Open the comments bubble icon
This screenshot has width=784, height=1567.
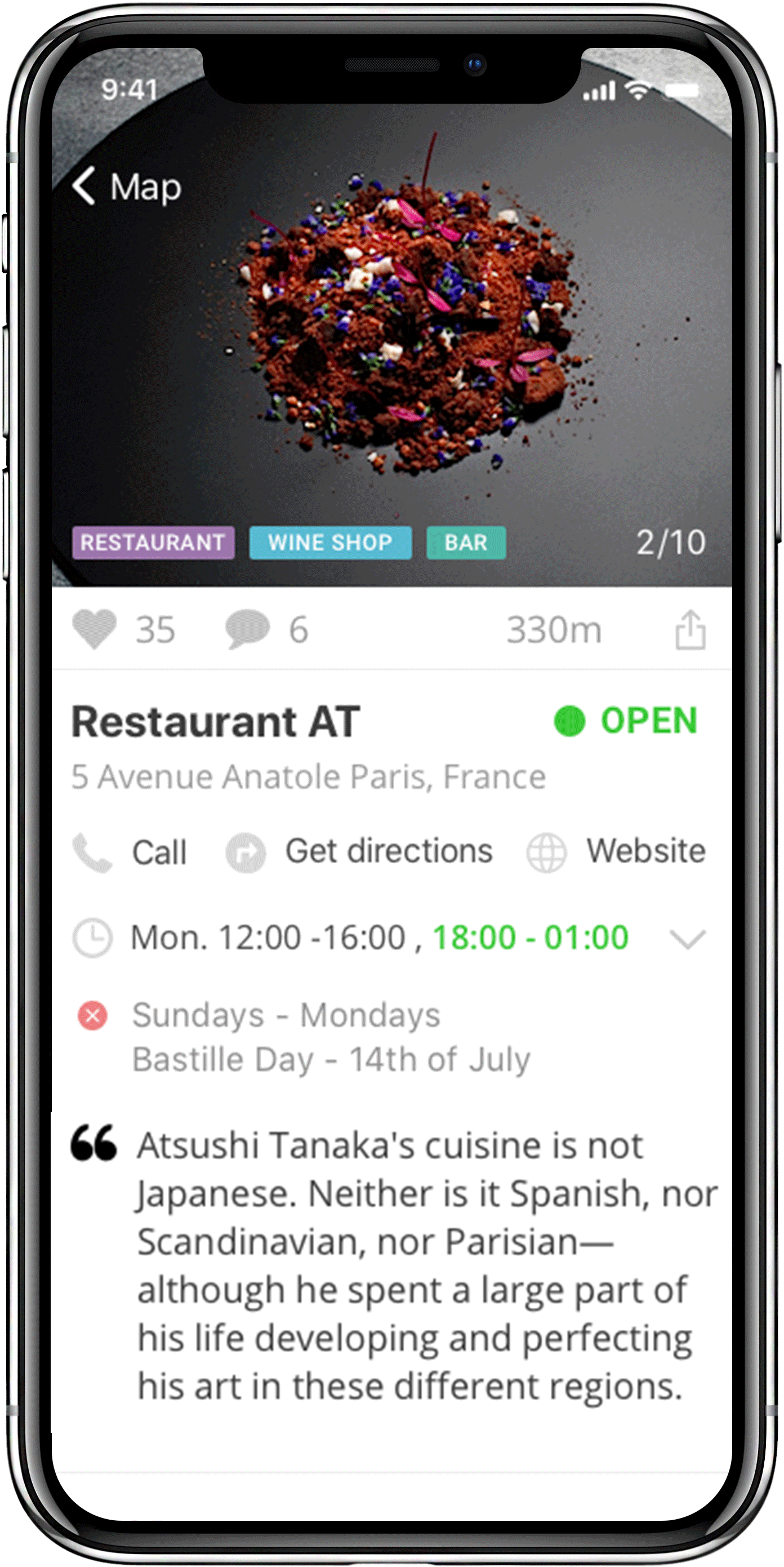[247, 629]
